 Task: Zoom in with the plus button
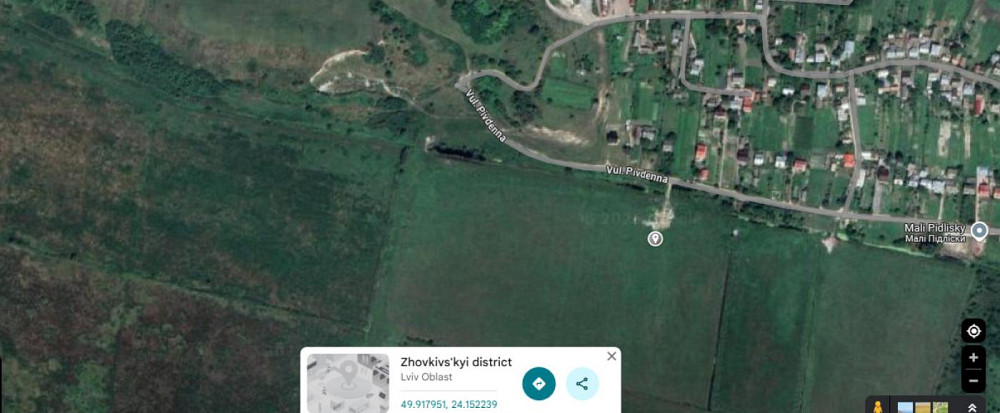(x=974, y=357)
